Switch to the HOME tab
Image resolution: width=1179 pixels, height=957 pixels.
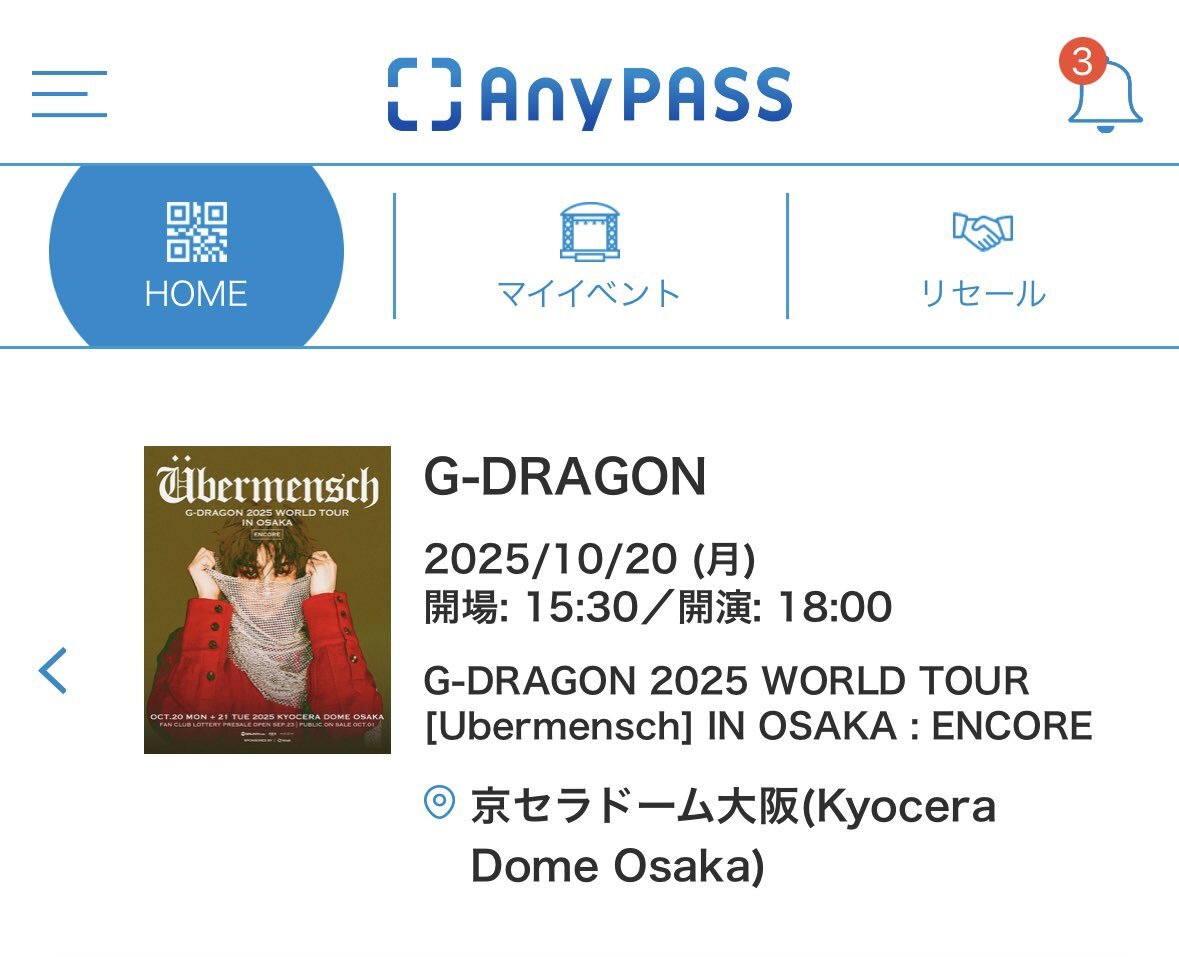pyautogui.click(x=196, y=256)
